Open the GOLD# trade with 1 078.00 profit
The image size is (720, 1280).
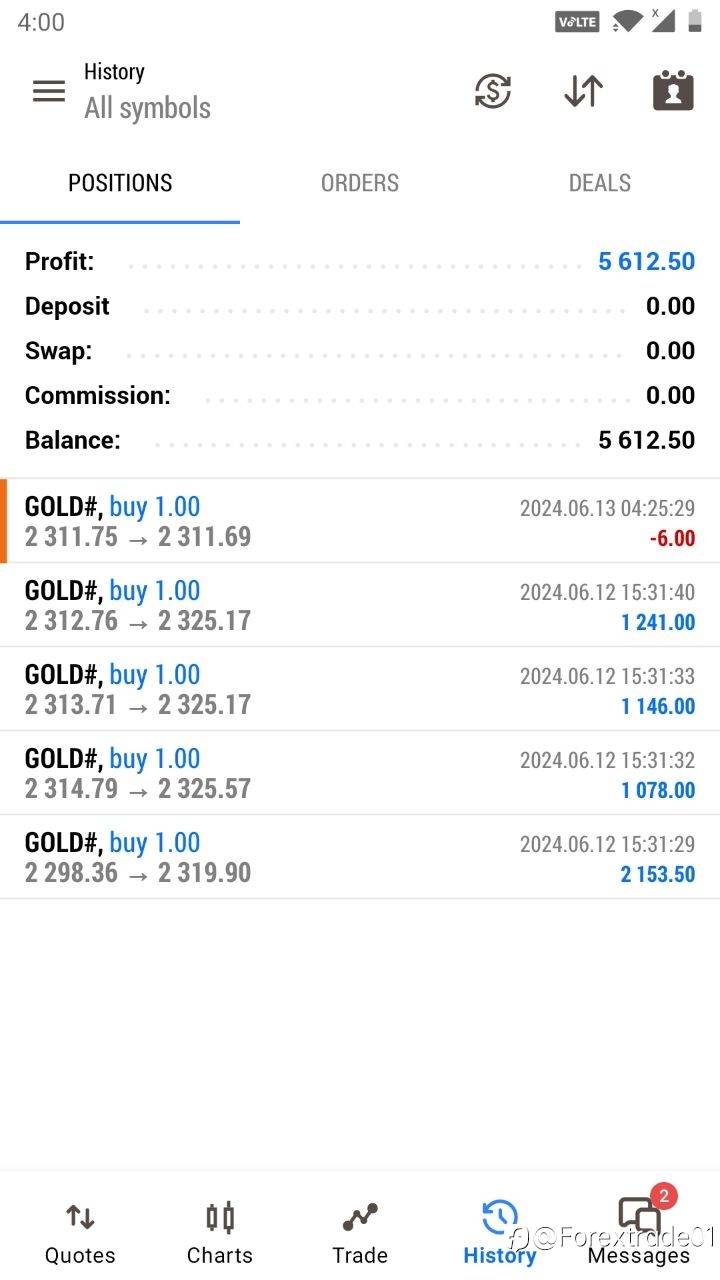[x=360, y=773]
